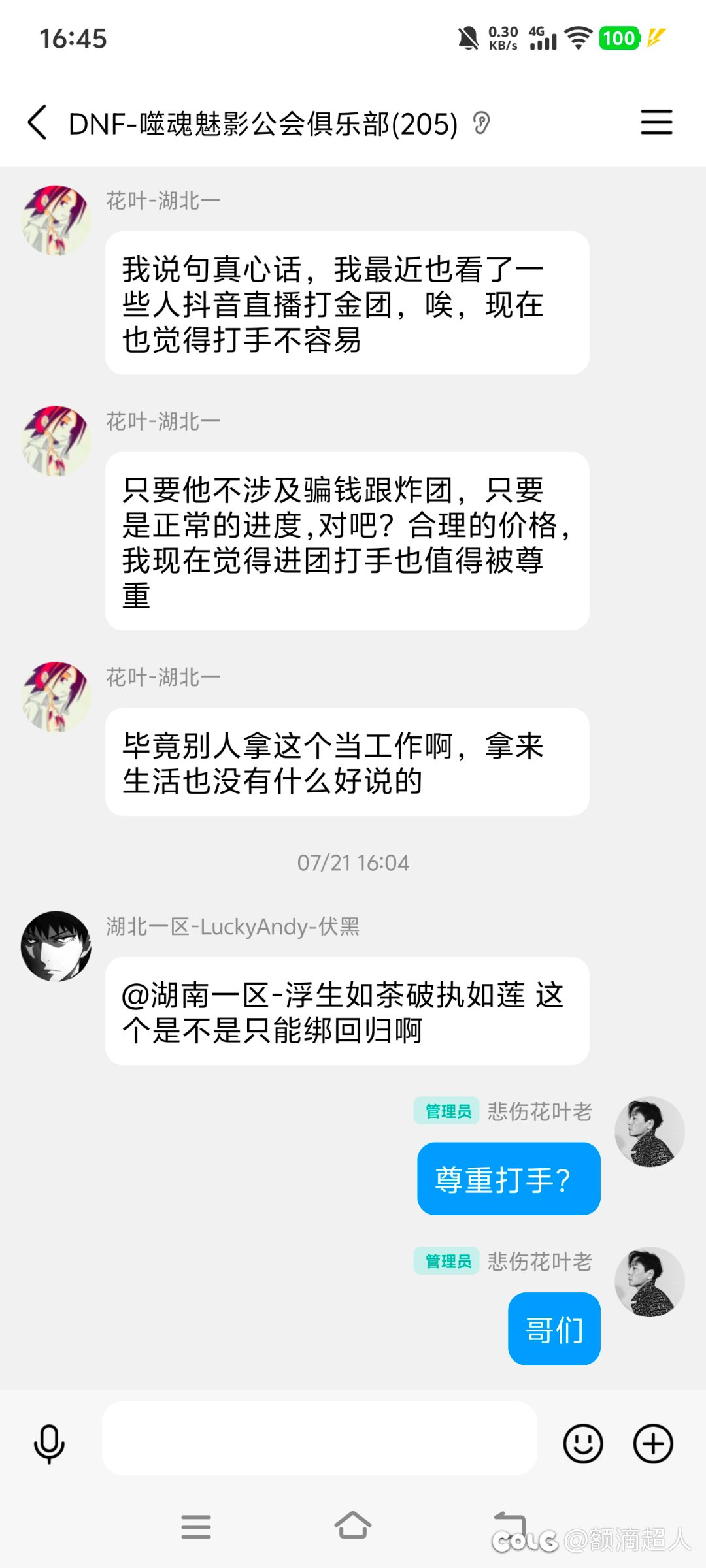
Task: Open the recent apps menu button
Action: pyautogui.click(x=196, y=1527)
